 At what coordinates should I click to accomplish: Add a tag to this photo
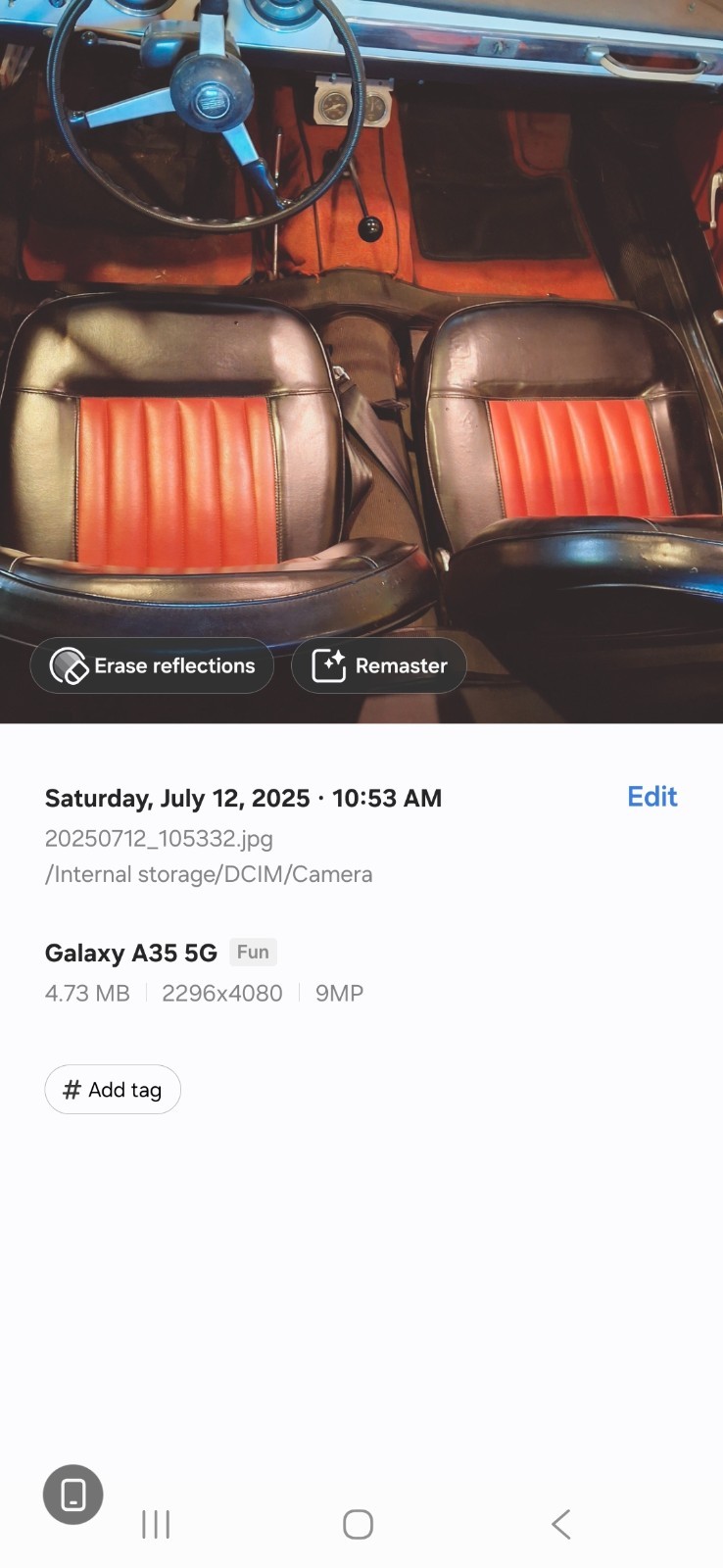click(x=113, y=1090)
